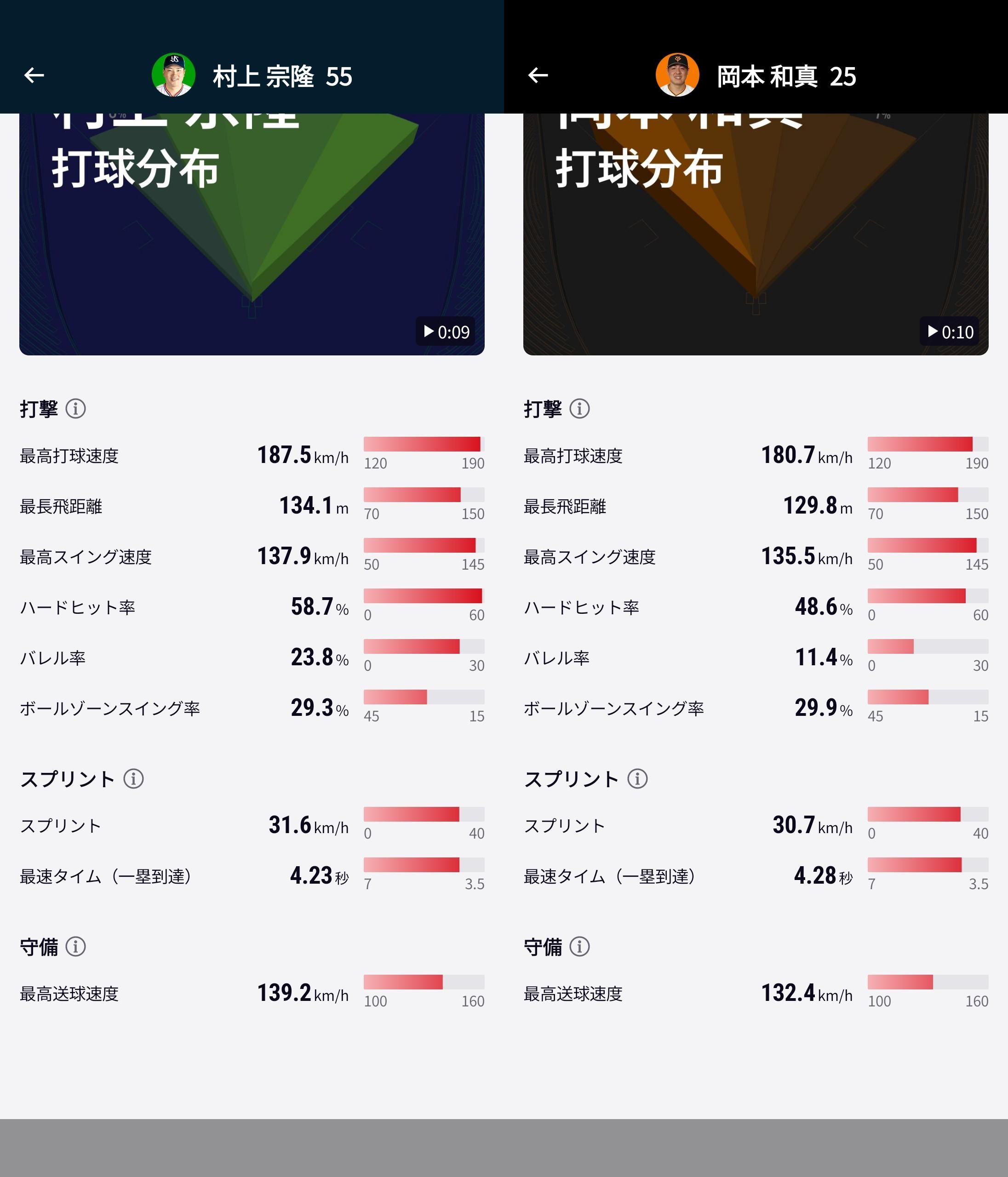Show スプリント info for Okamoto
1008x1177 pixels.
[x=637, y=778]
